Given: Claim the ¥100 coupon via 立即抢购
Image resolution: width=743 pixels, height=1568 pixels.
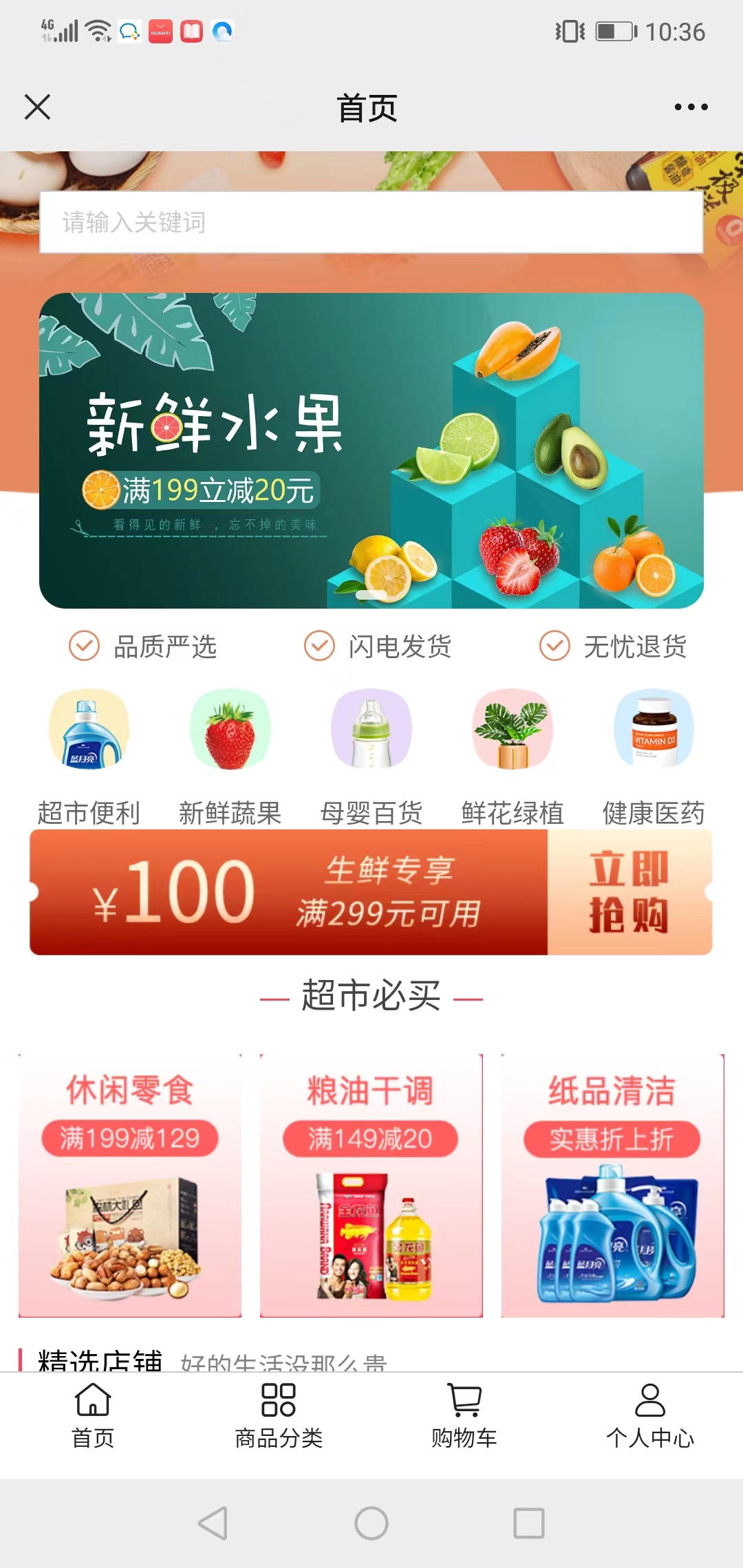Looking at the screenshot, I should pos(629,892).
